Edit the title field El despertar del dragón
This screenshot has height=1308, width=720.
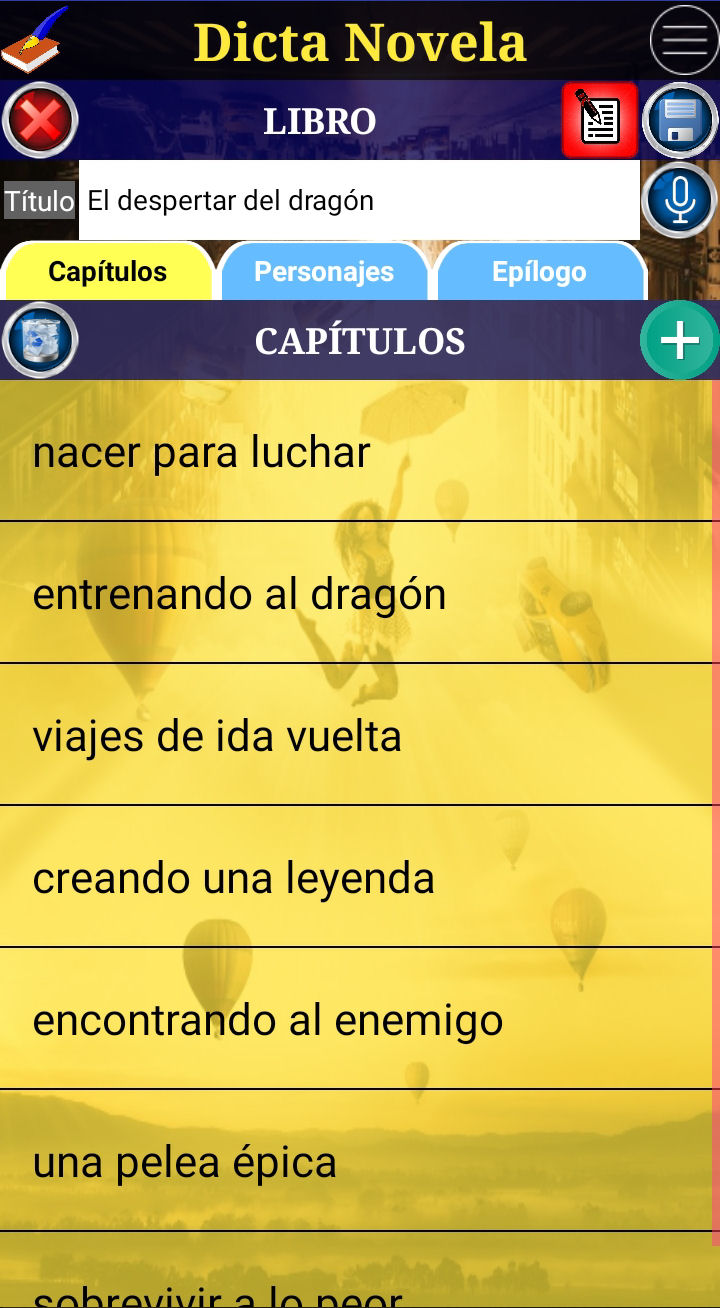pos(358,201)
